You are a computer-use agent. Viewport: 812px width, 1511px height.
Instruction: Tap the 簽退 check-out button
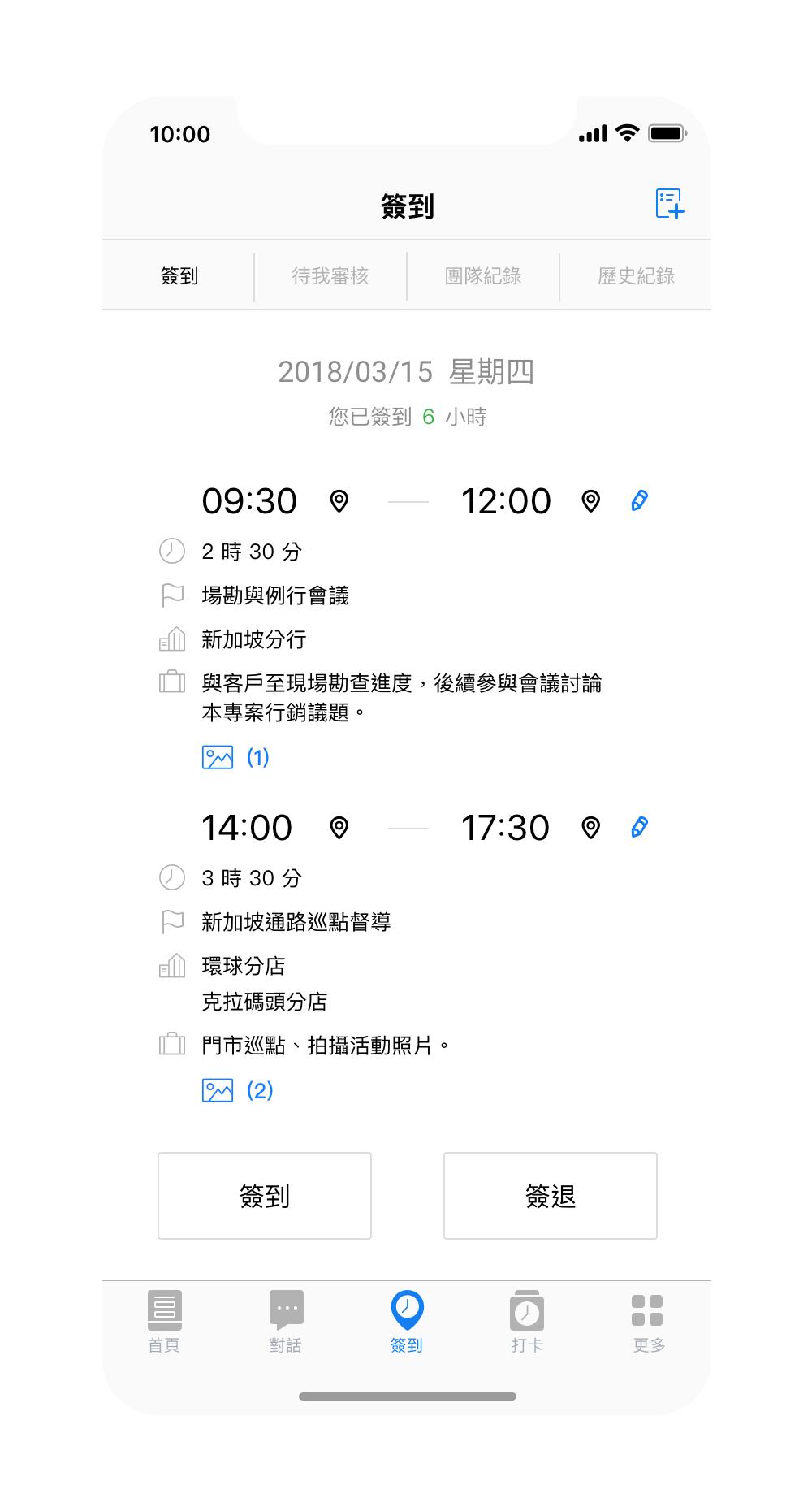point(550,1196)
